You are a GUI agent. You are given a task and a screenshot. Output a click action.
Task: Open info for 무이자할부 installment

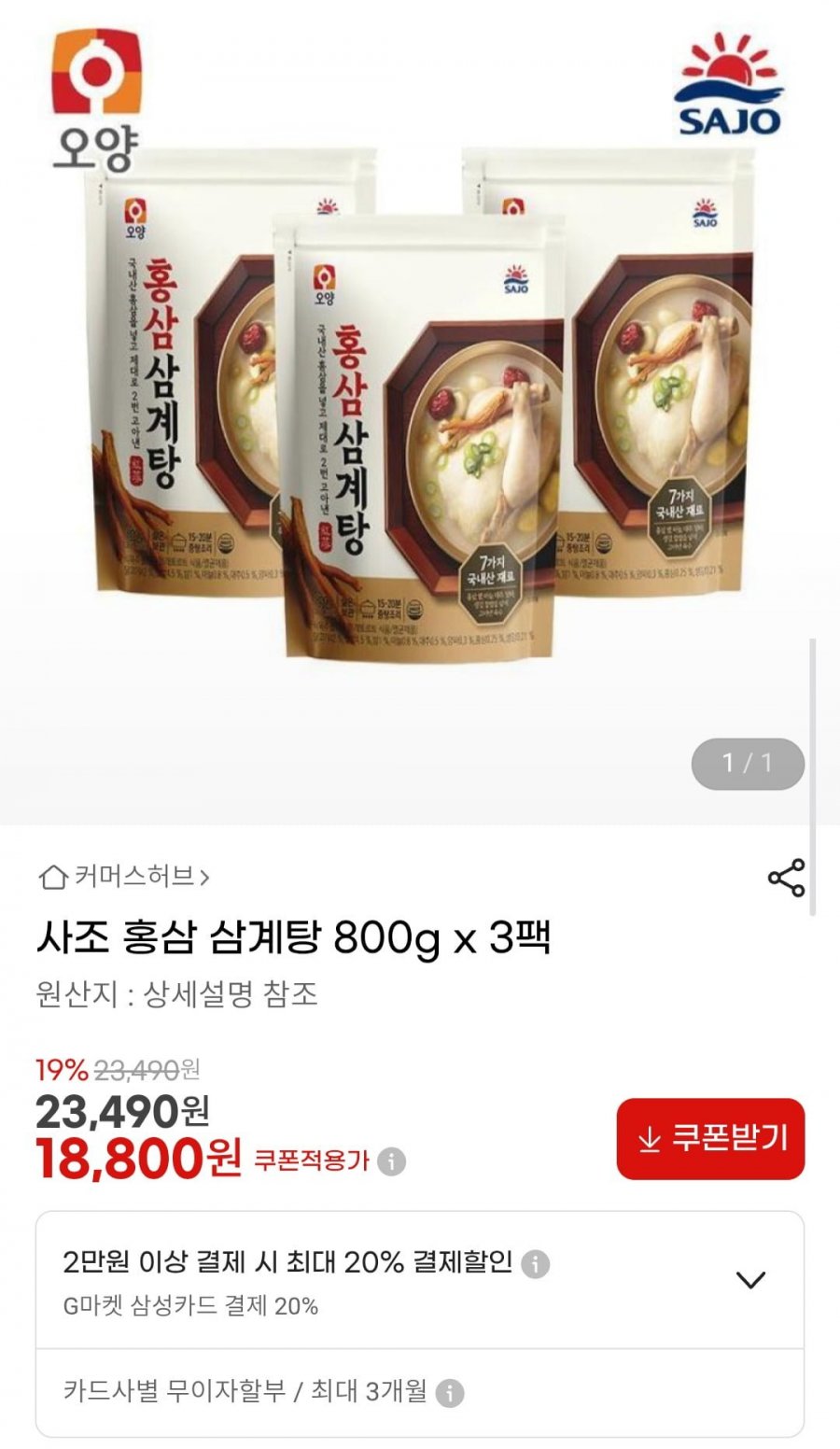[450, 1393]
